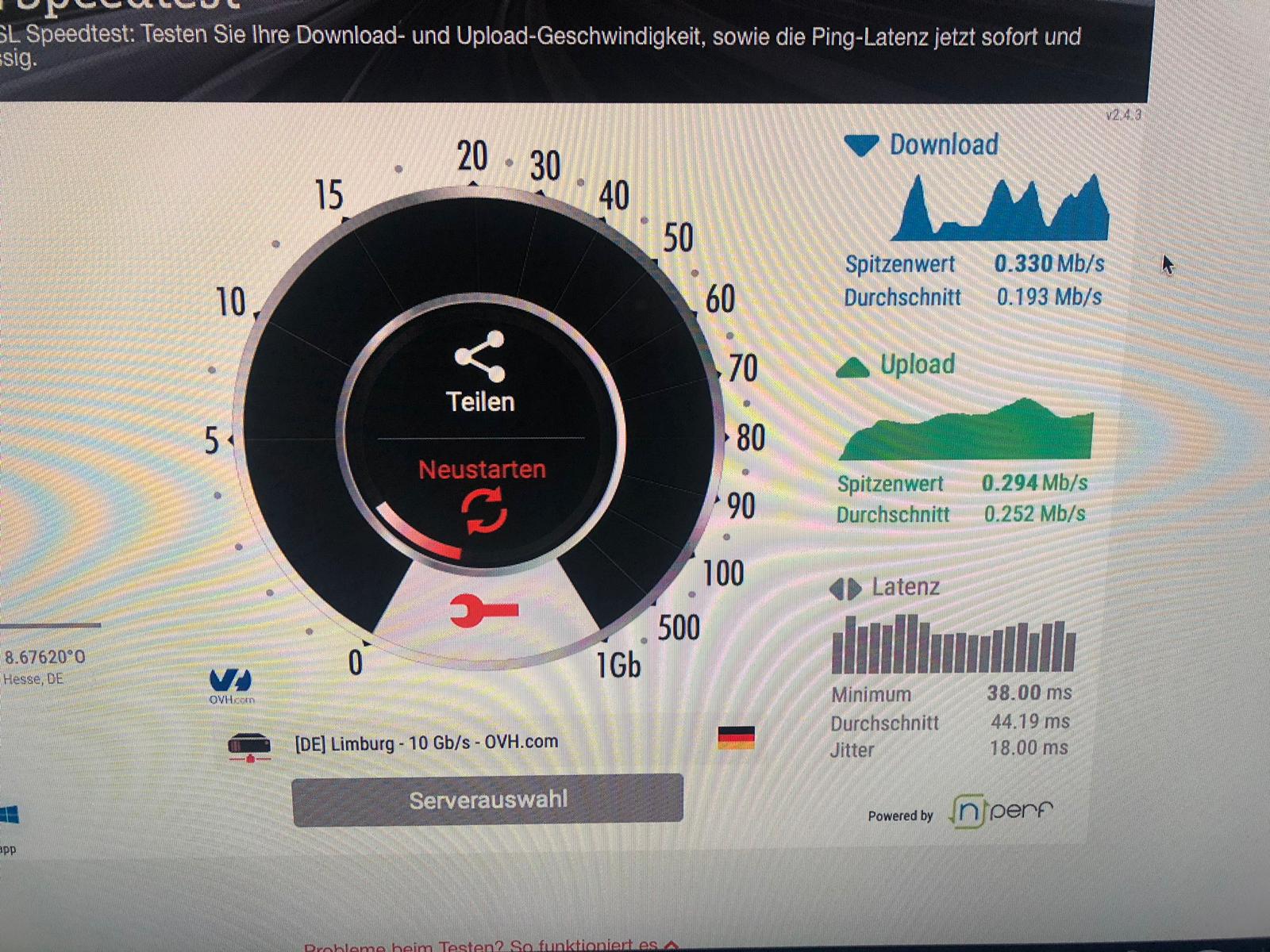Open the 'Probleme beim Testen?' help link
Image resolution: width=1270 pixels, height=952 pixels.
[x=484, y=946]
